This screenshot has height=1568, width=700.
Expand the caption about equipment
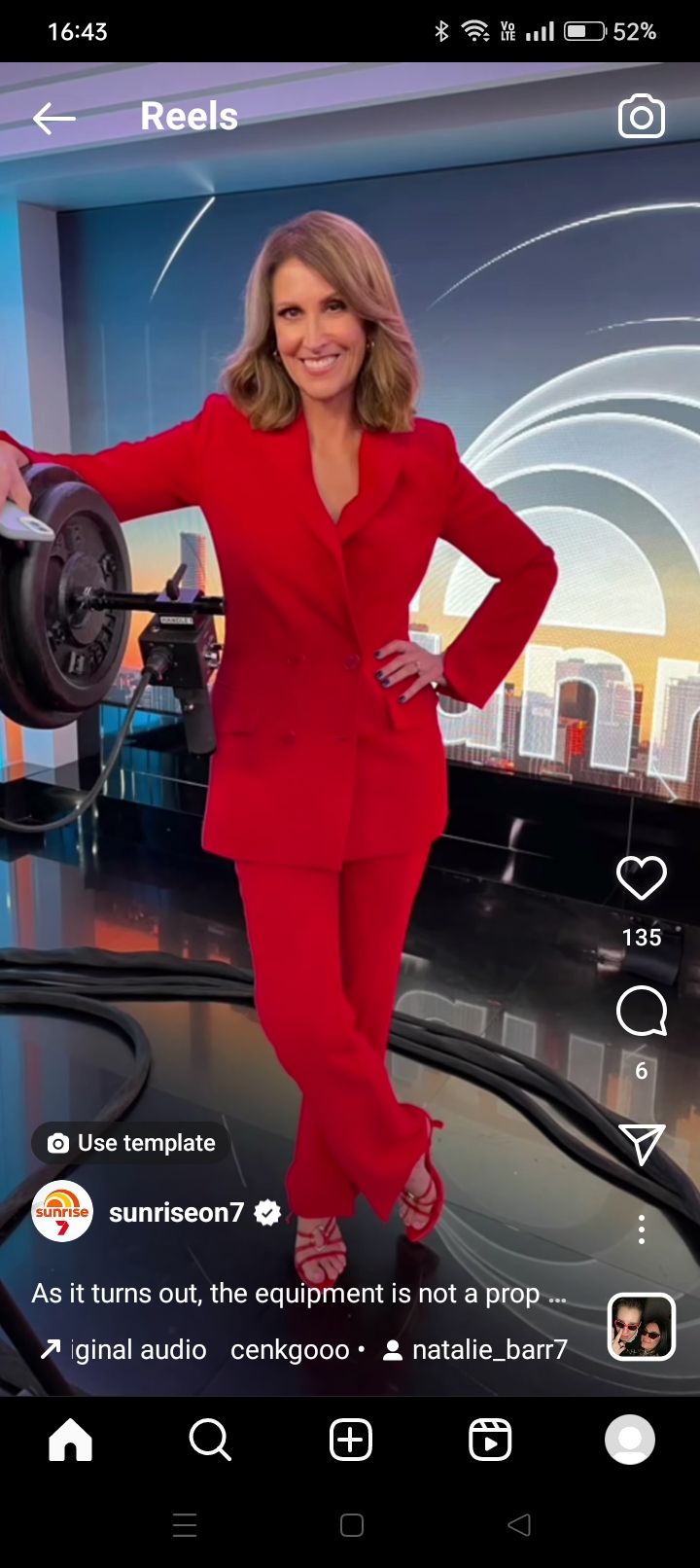298,1294
